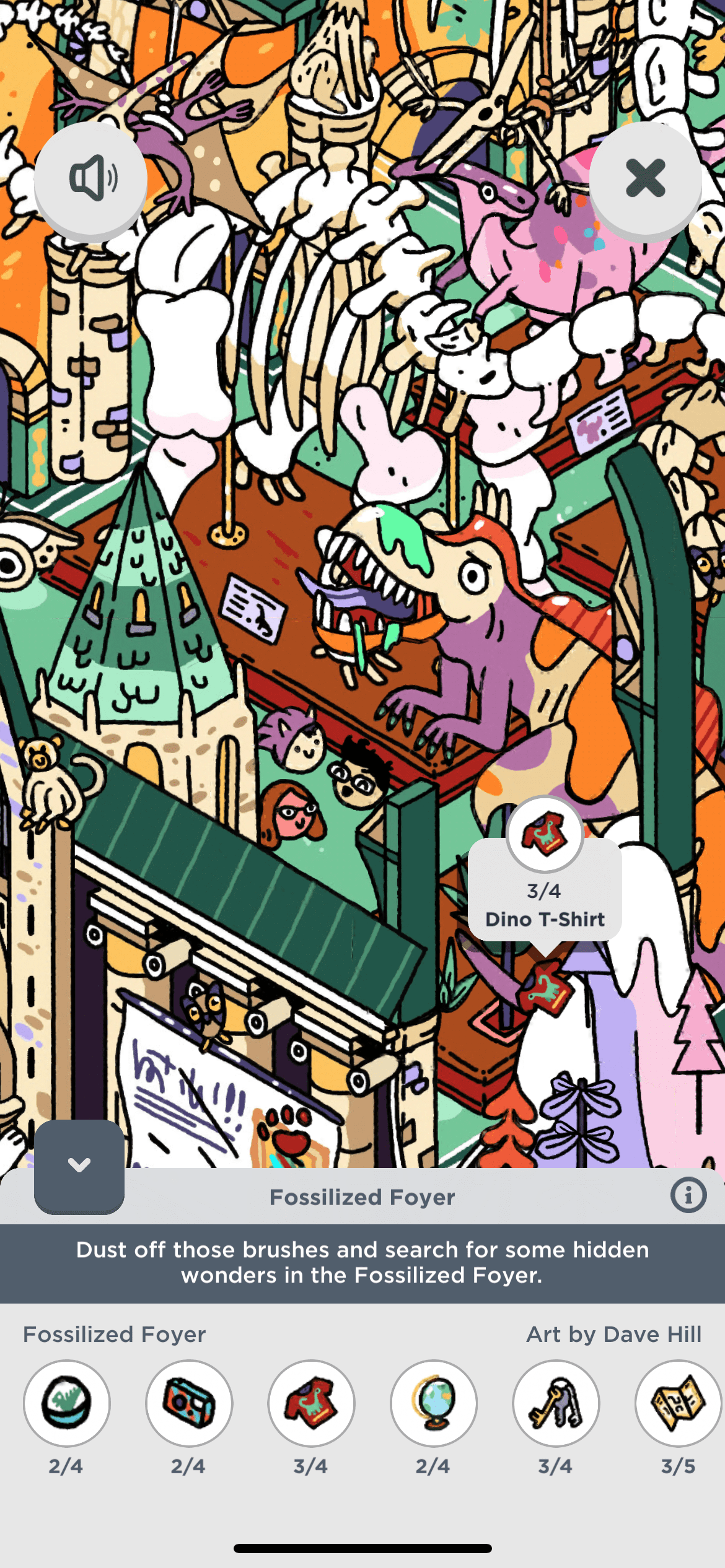
Task: Mute the game sound
Action: point(90,178)
